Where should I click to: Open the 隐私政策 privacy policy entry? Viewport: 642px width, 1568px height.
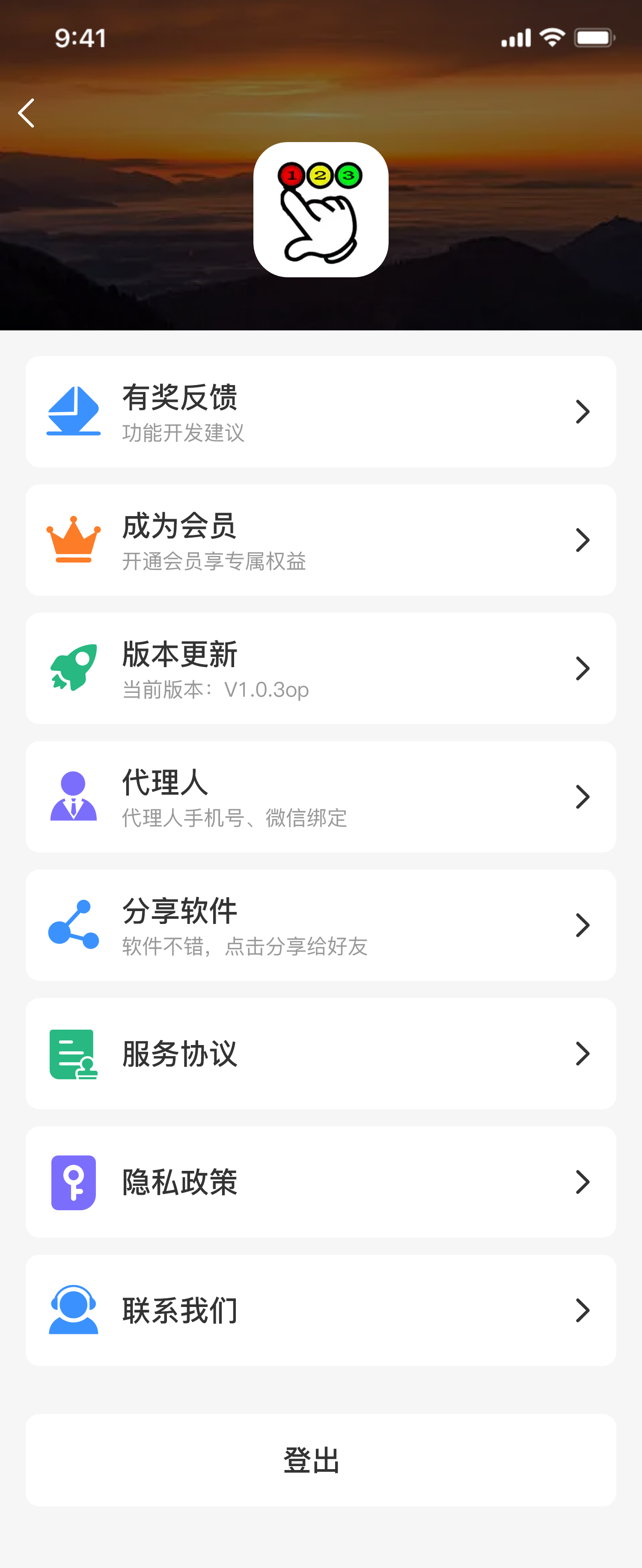321,1182
